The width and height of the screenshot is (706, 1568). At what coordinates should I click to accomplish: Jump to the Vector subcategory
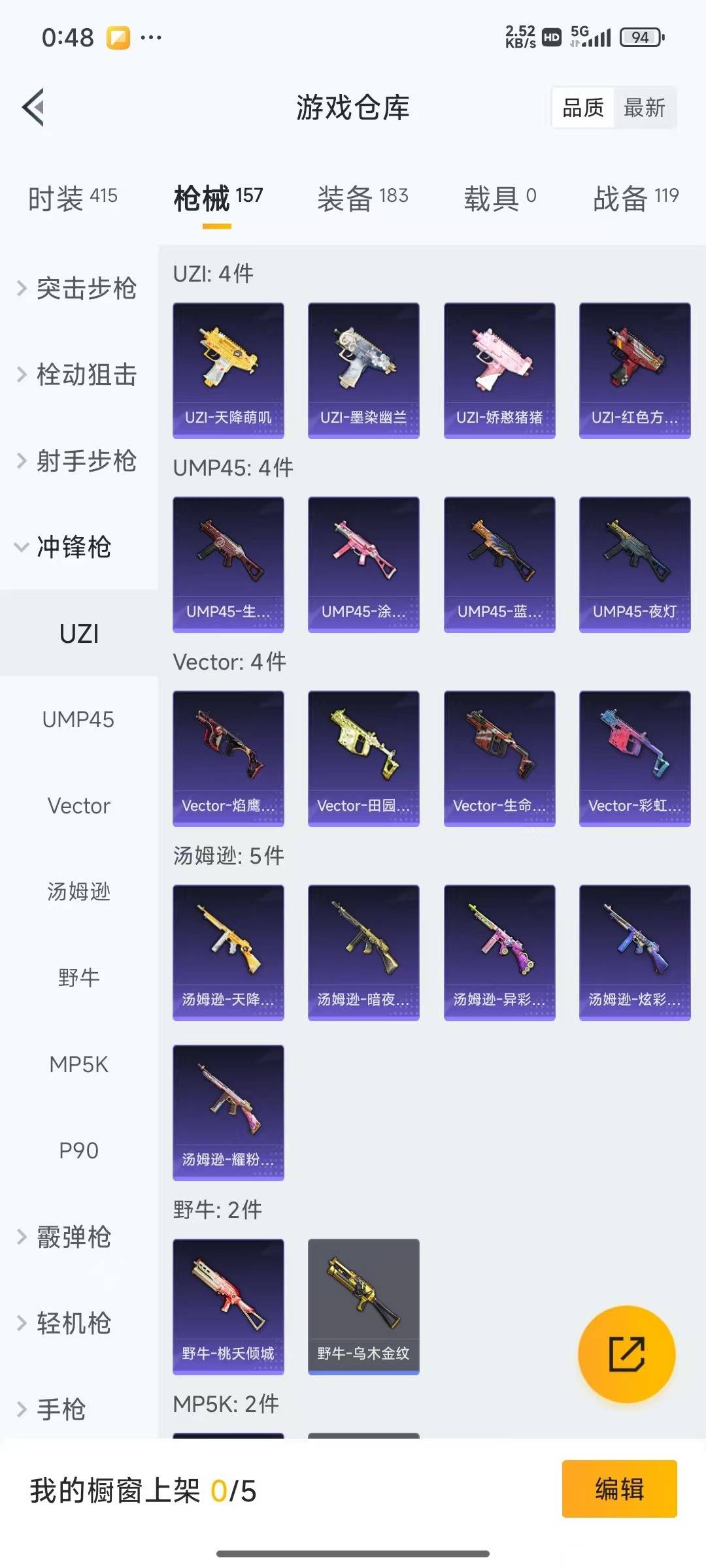pos(78,806)
